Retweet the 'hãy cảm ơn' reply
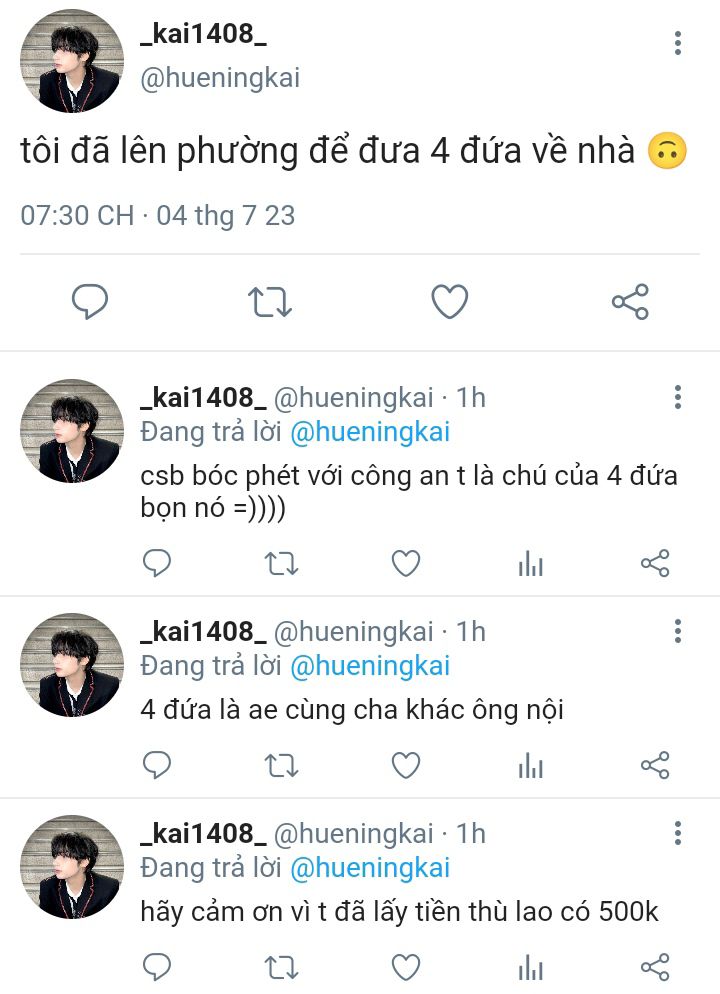 coord(281,967)
